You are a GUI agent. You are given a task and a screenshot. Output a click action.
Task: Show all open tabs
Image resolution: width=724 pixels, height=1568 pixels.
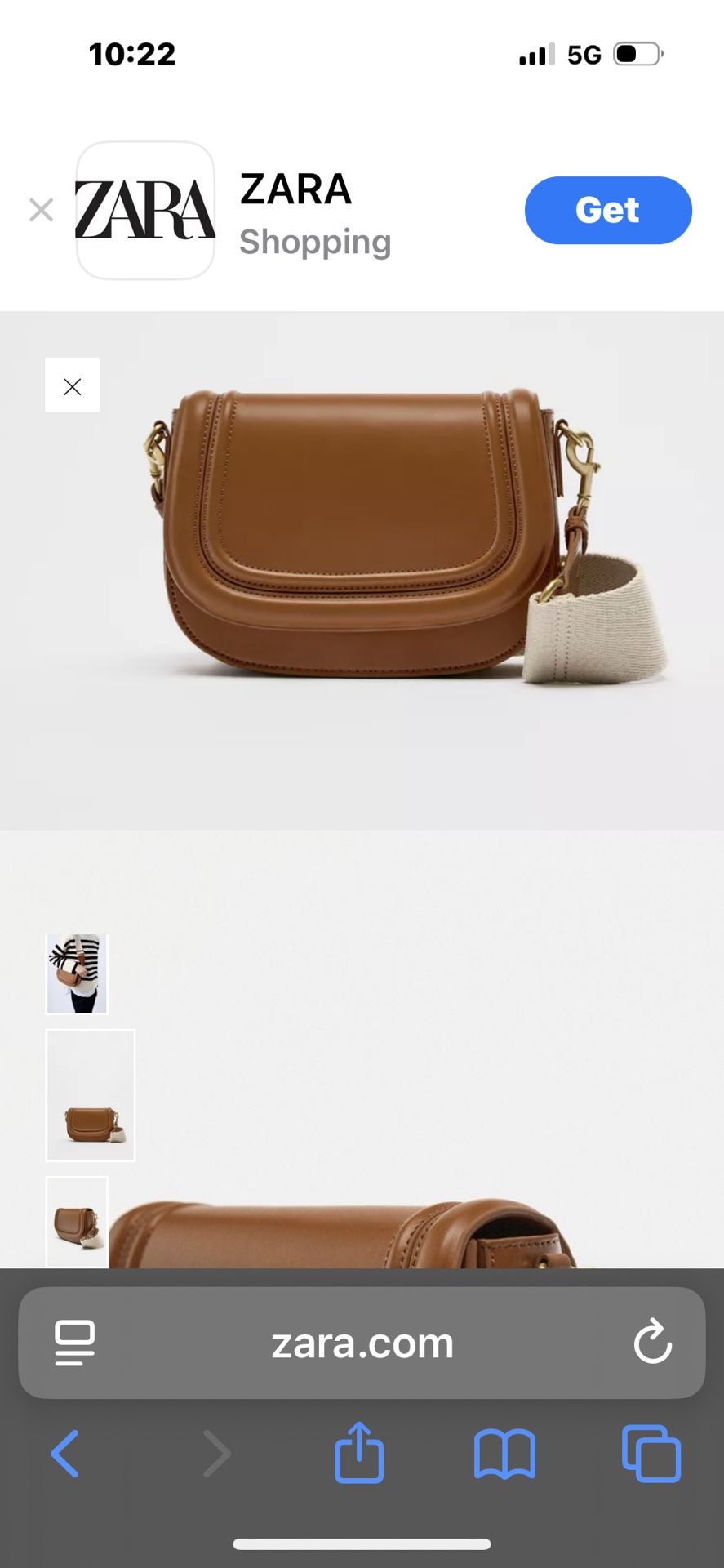coord(651,1454)
